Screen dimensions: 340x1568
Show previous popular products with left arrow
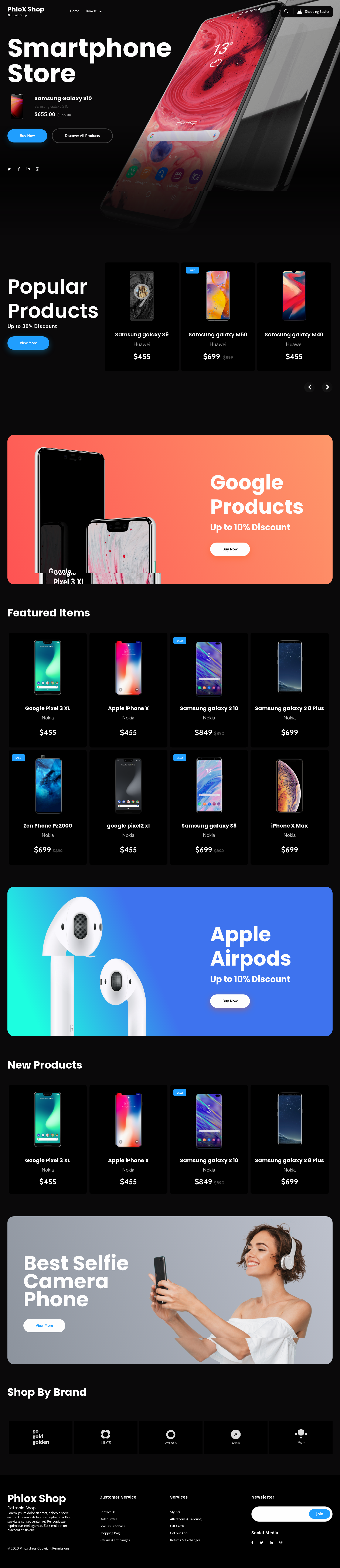click(x=310, y=387)
